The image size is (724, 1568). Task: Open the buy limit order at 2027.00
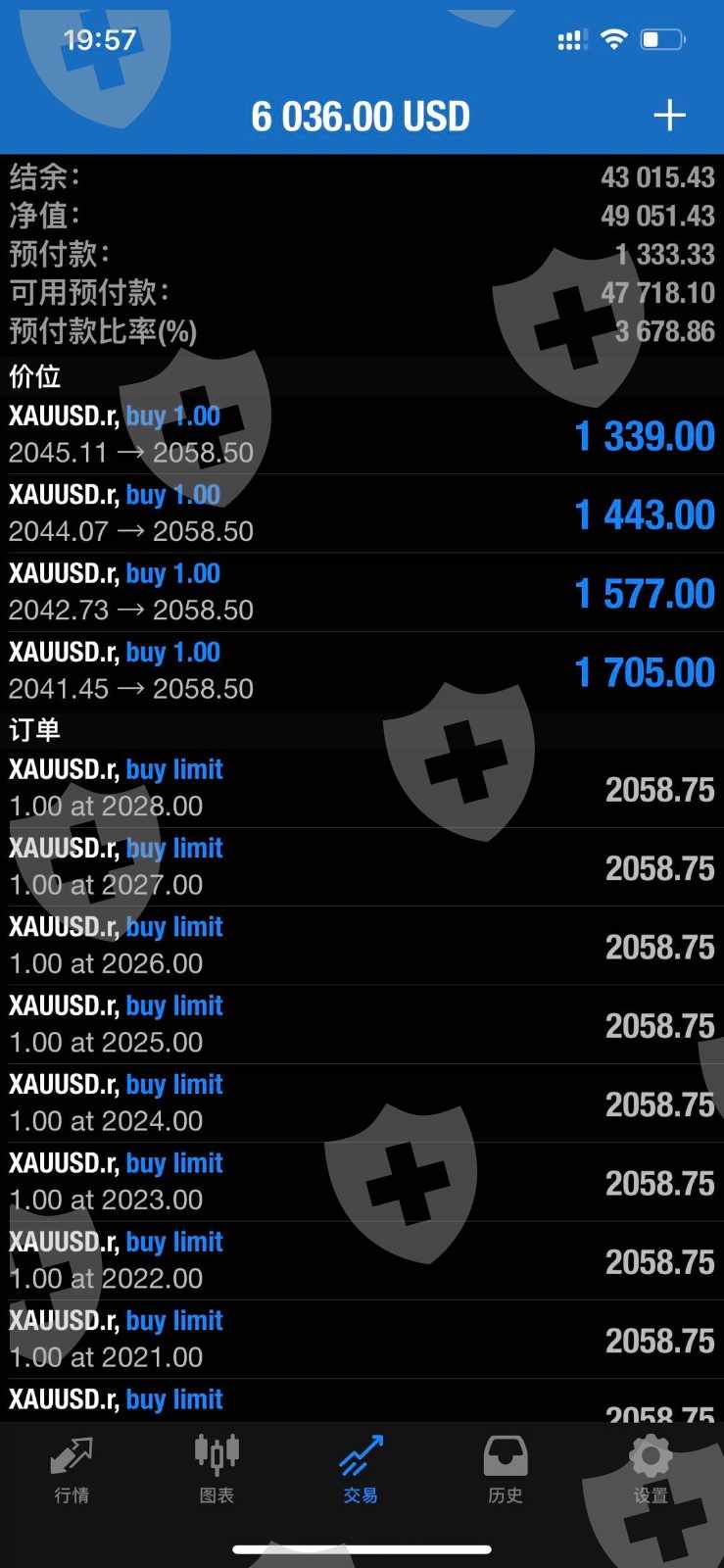click(362, 866)
